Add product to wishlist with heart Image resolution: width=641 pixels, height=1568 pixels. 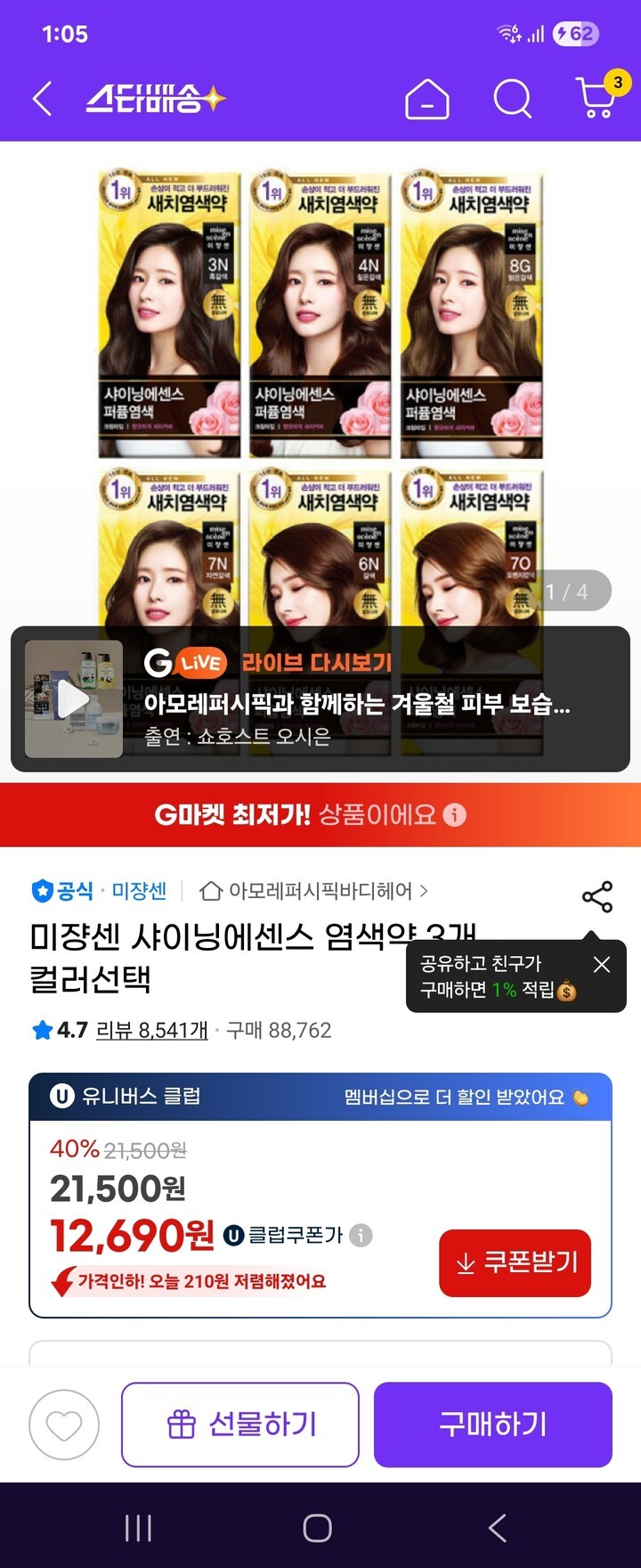point(64,1425)
